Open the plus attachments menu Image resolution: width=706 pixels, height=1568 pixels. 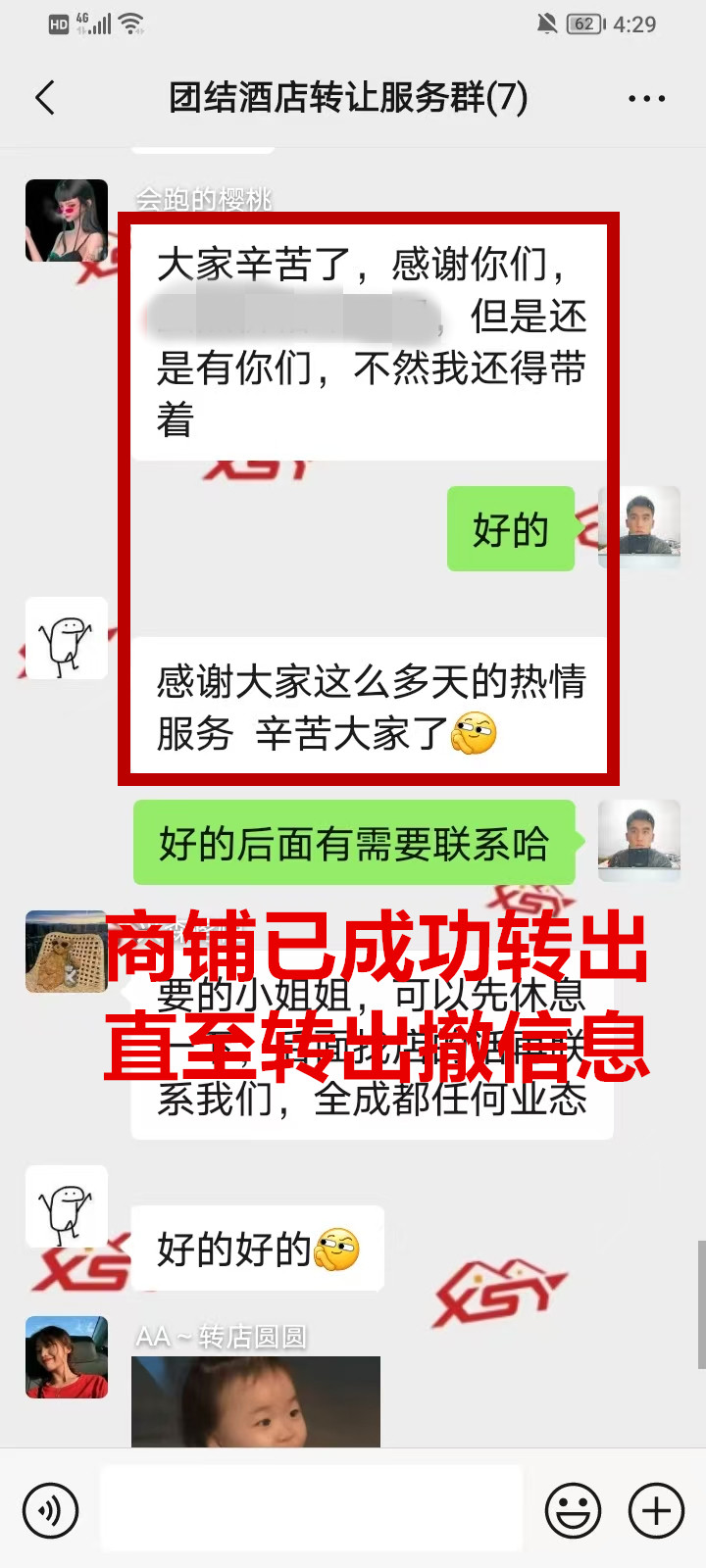pyautogui.click(x=656, y=1510)
